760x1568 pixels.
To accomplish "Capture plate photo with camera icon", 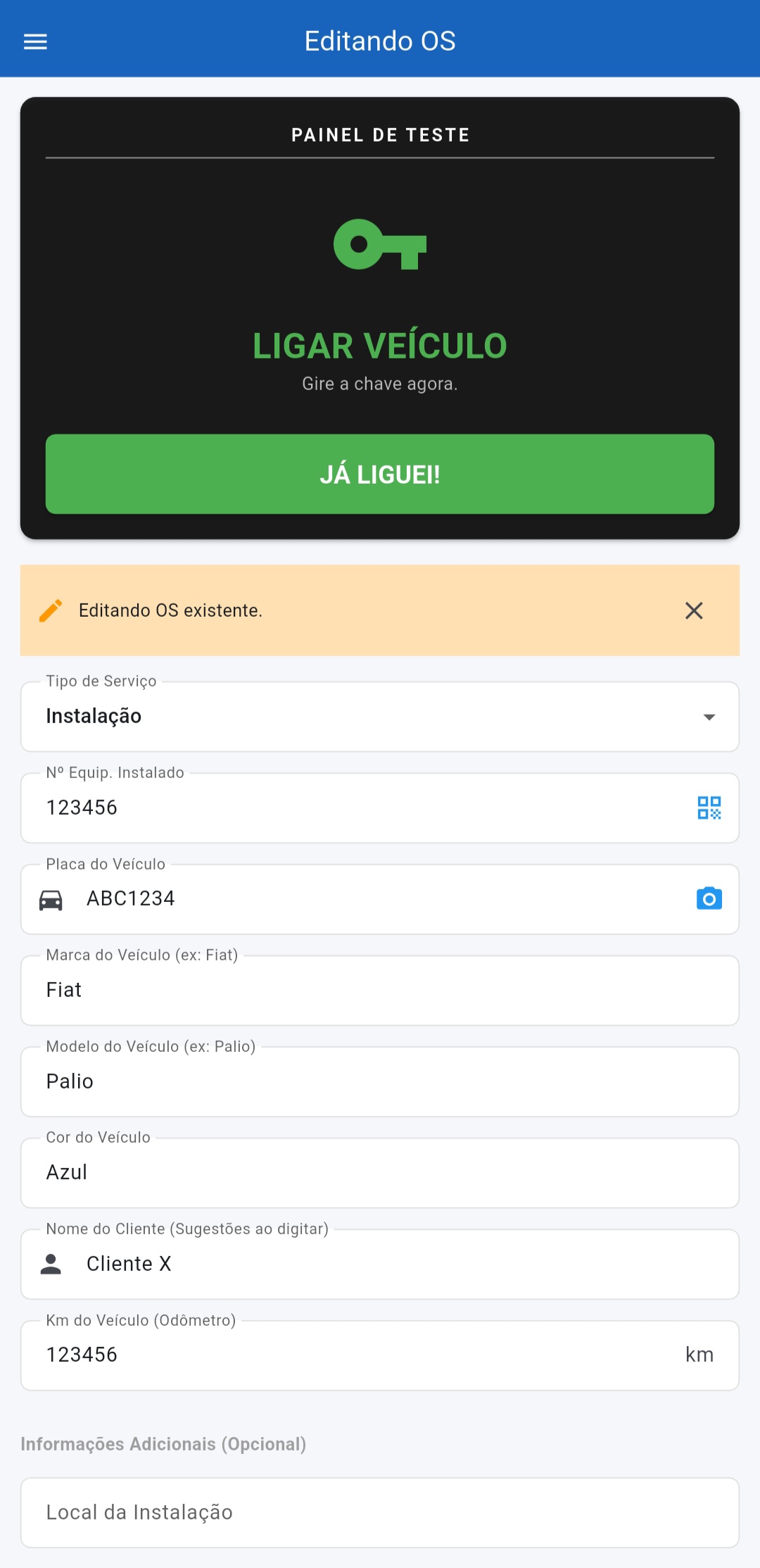I will coord(709,899).
